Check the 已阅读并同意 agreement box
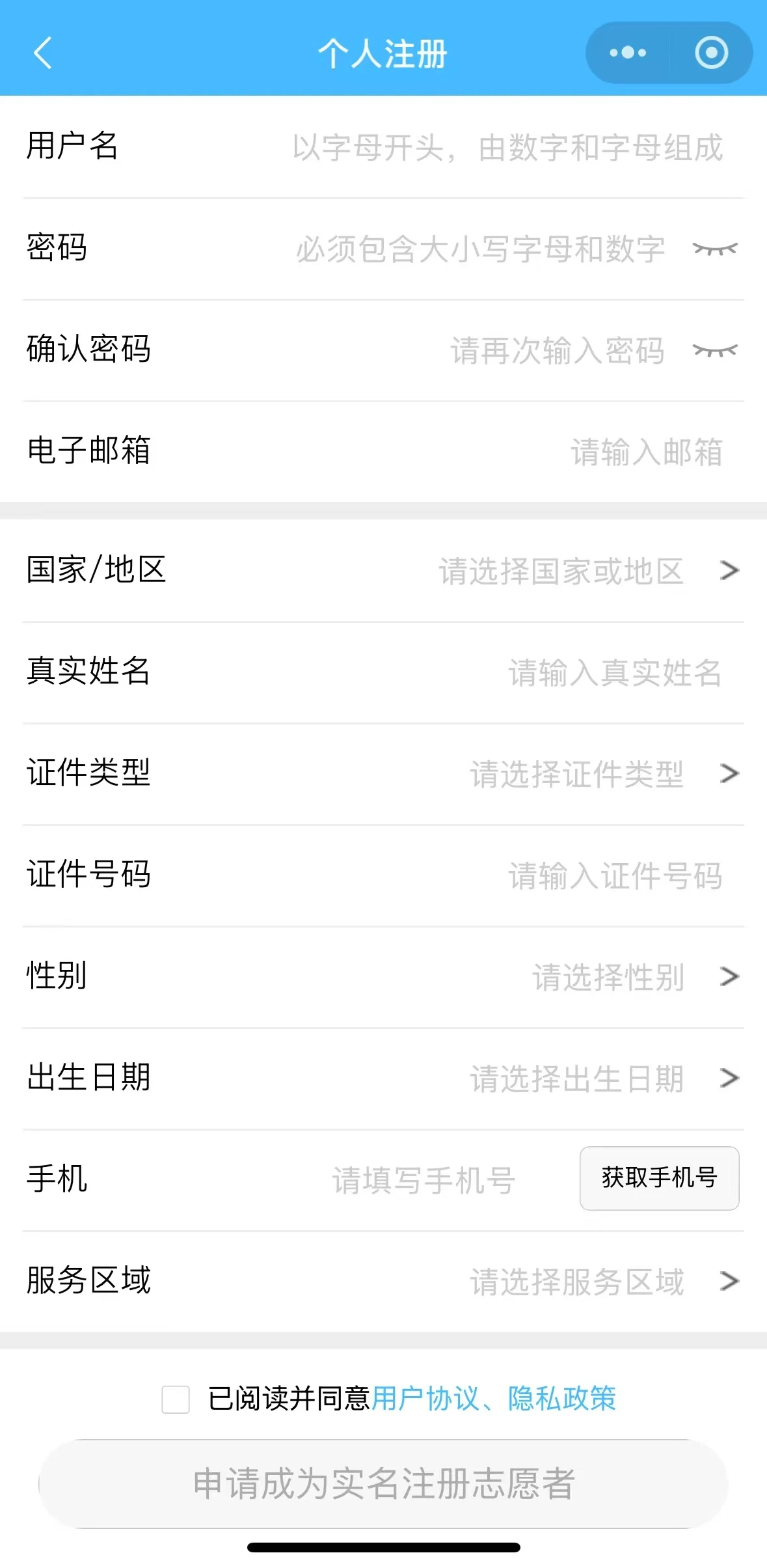767x1568 pixels. click(176, 1399)
